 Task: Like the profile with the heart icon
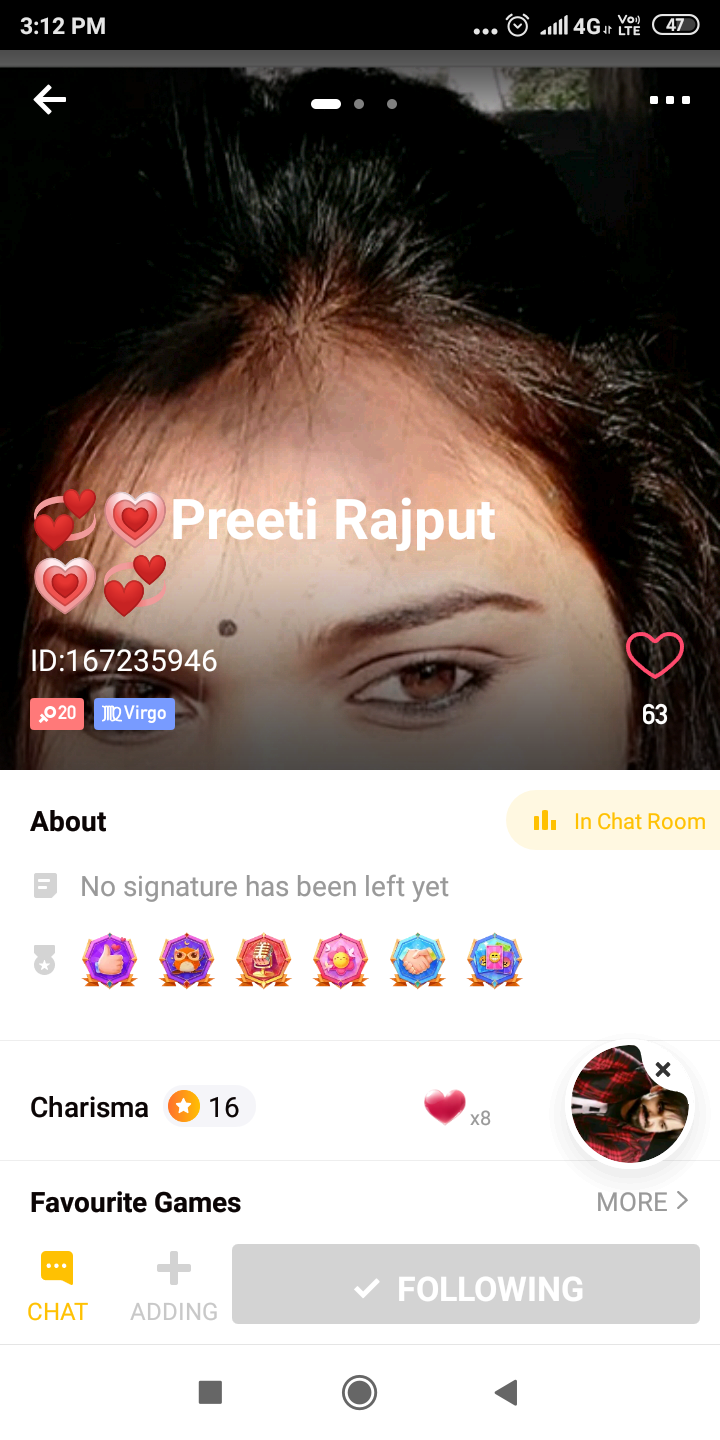655,656
